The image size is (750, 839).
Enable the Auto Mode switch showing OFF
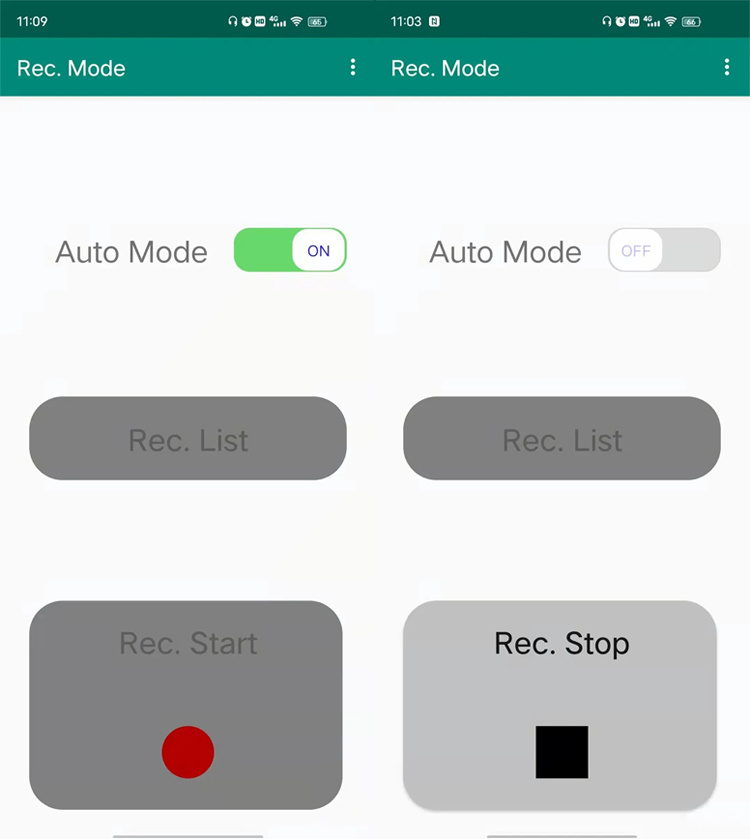[664, 250]
